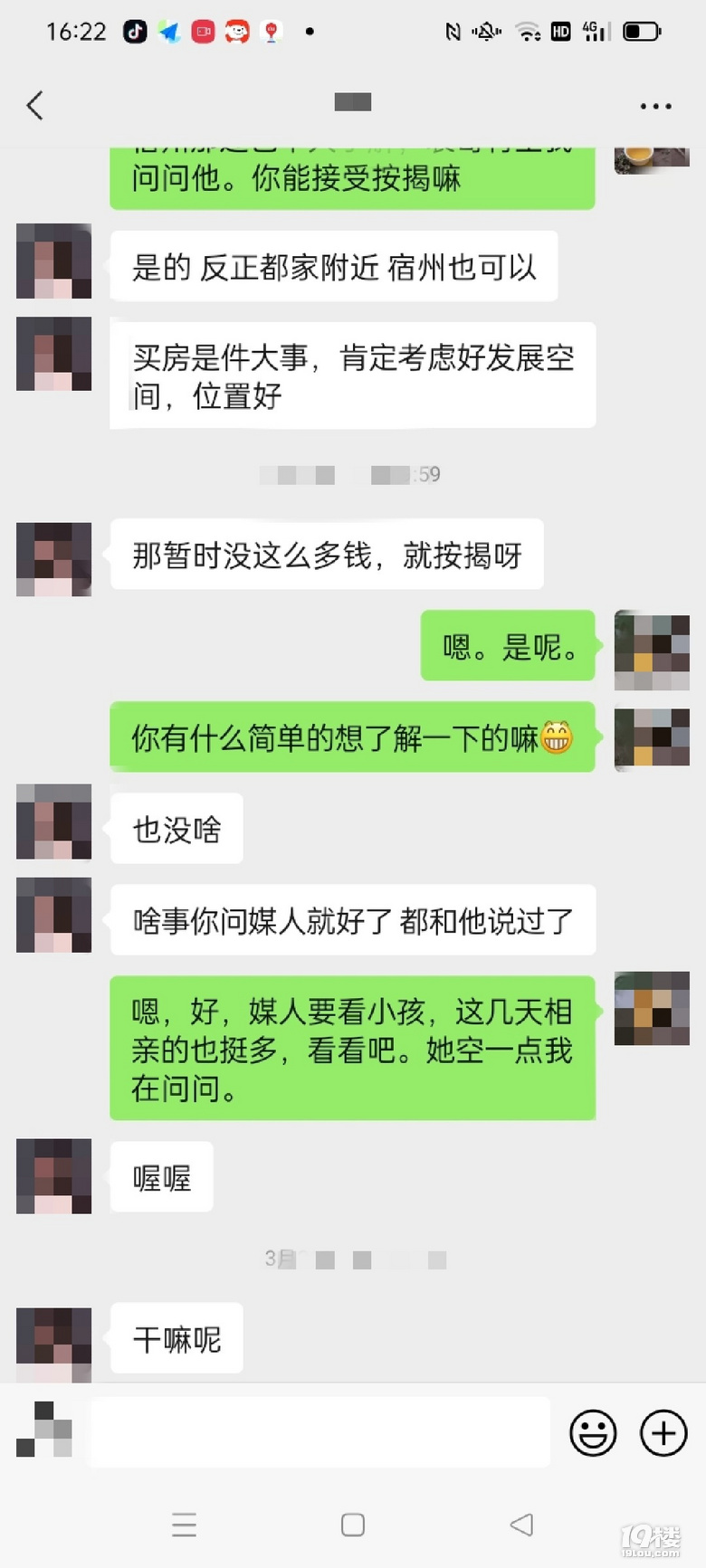
Task: Go back to the chat list
Action: point(34,106)
